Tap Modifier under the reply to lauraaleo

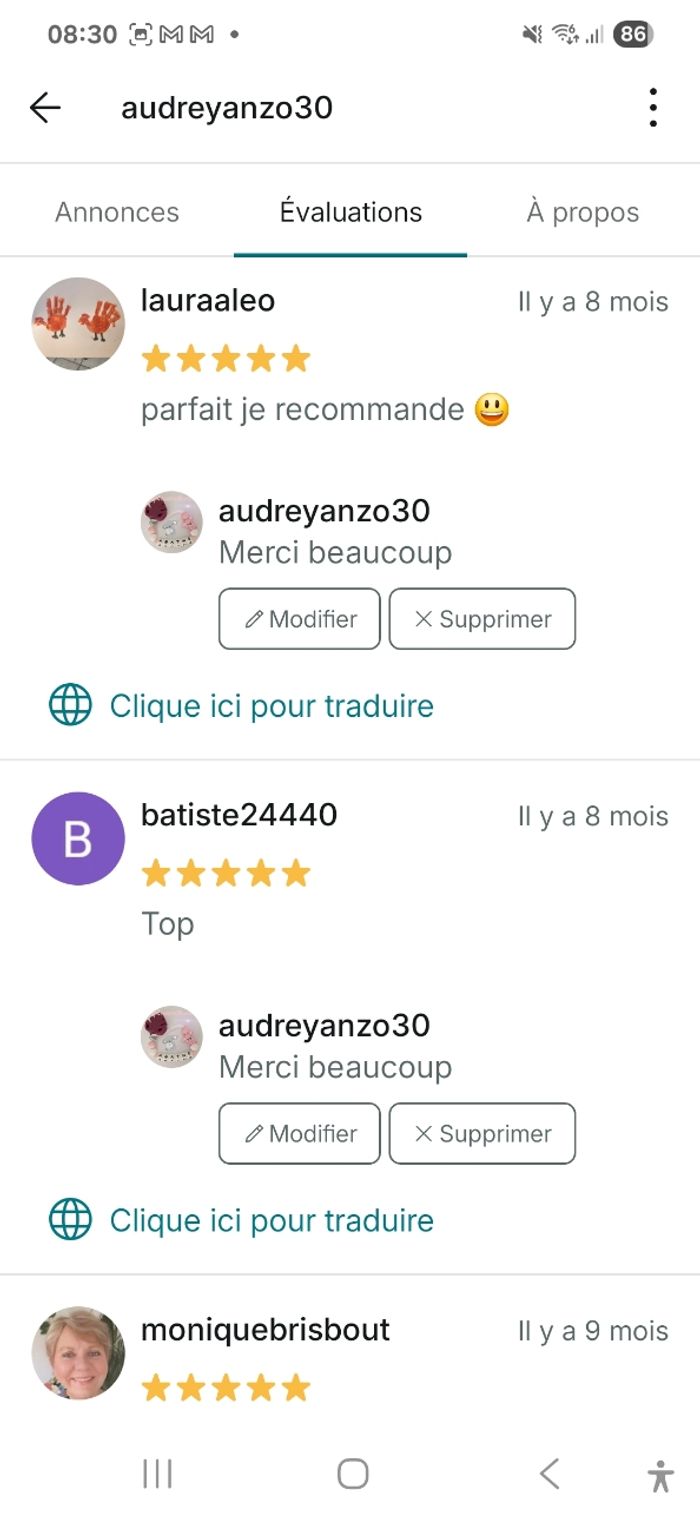click(x=300, y=619)
